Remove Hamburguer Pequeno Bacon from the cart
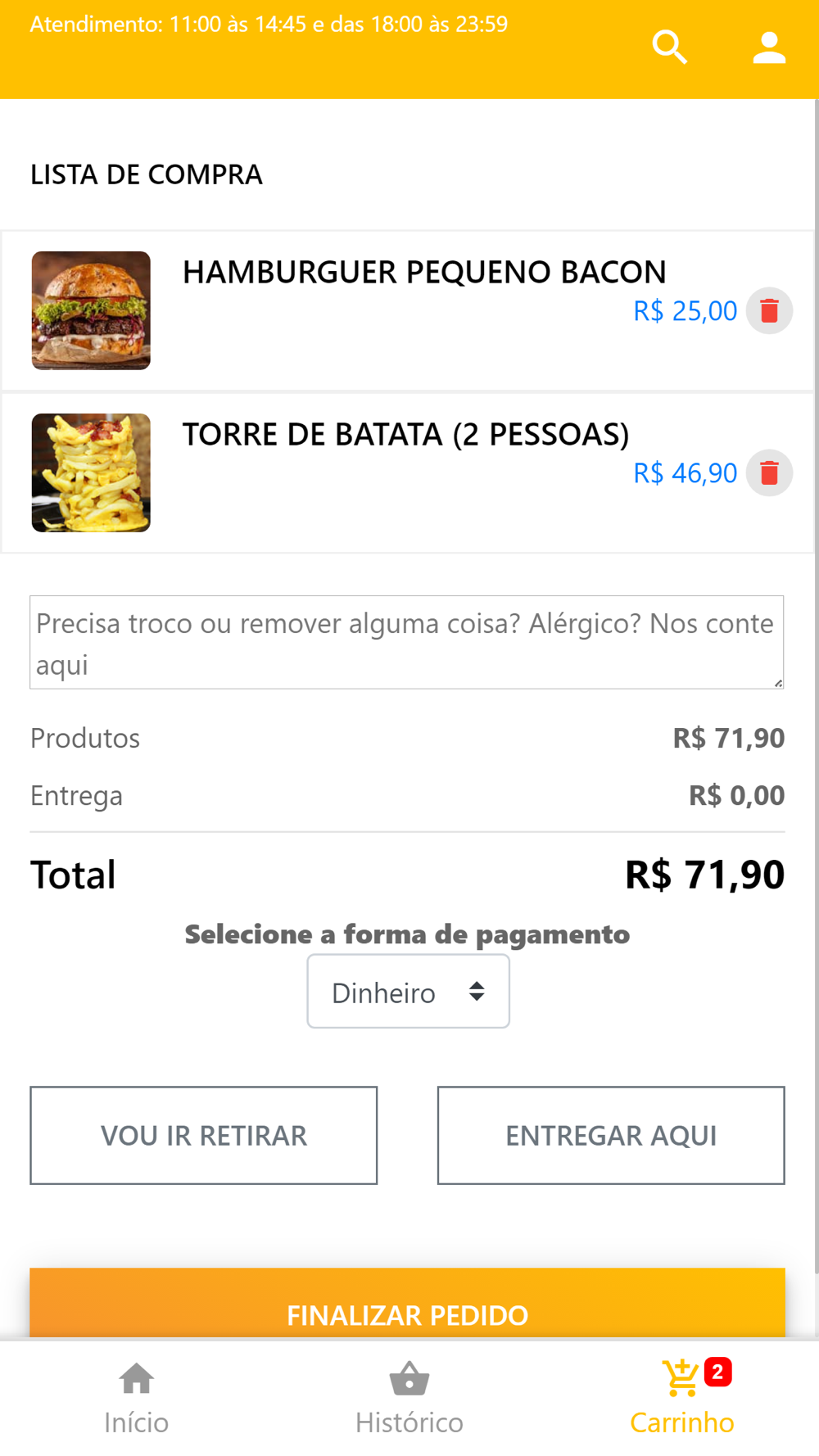Image resolution: width=819 pixels, height=1456 pixels. coord(769,311)
